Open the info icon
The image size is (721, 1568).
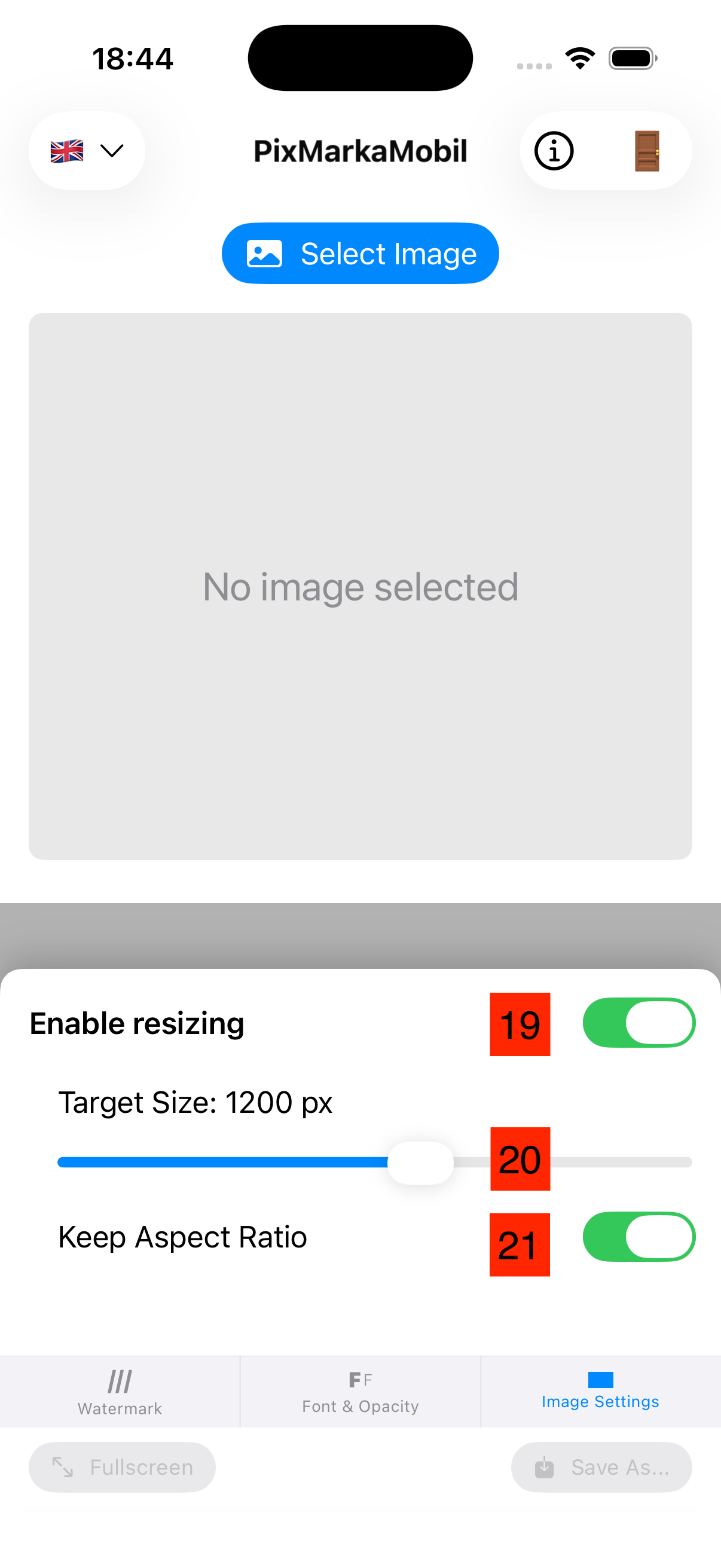click(x=554, y=151)
